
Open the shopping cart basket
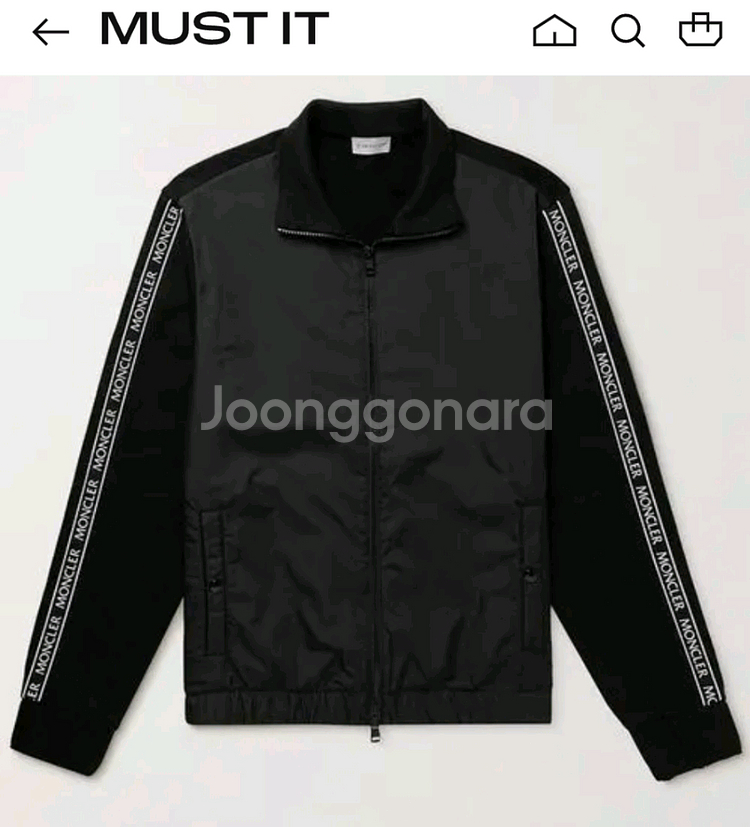pyautogui.click(x=700, y=30)
